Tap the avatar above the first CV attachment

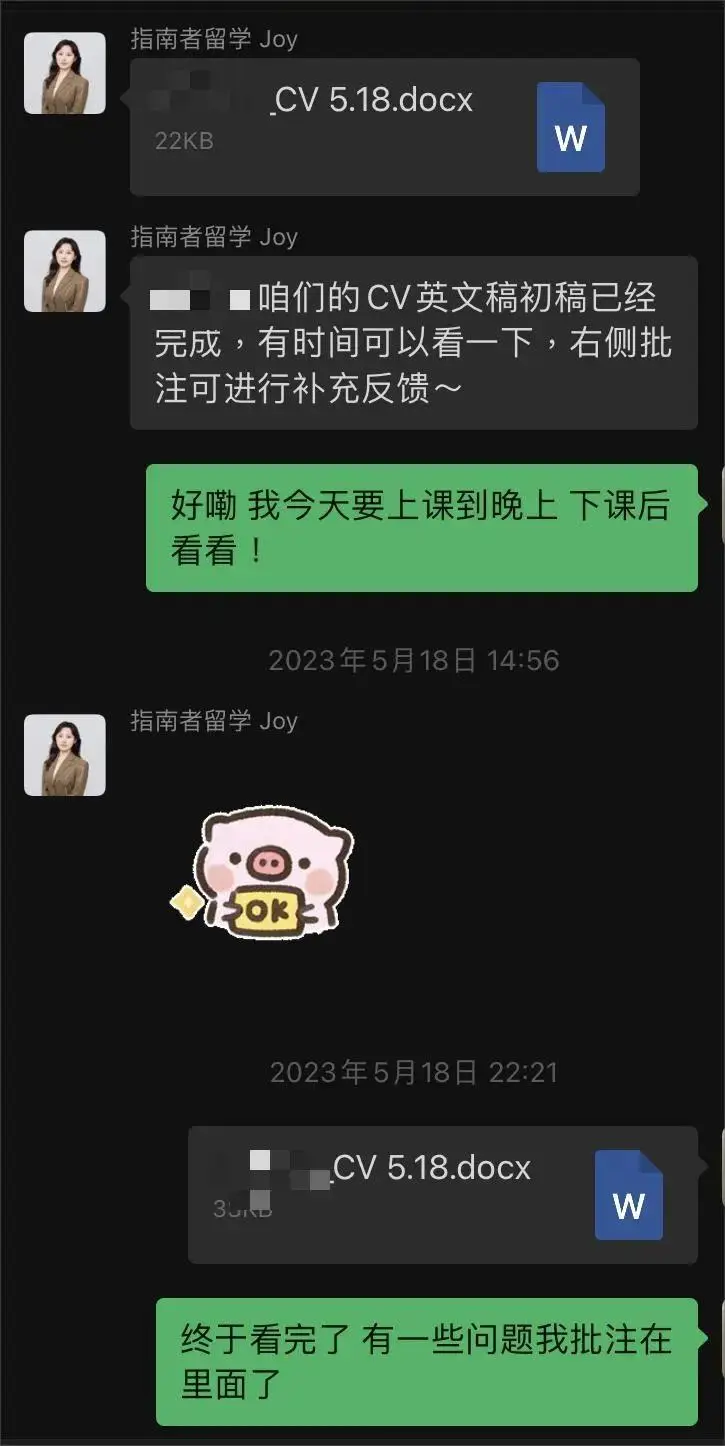coord(64,75)
